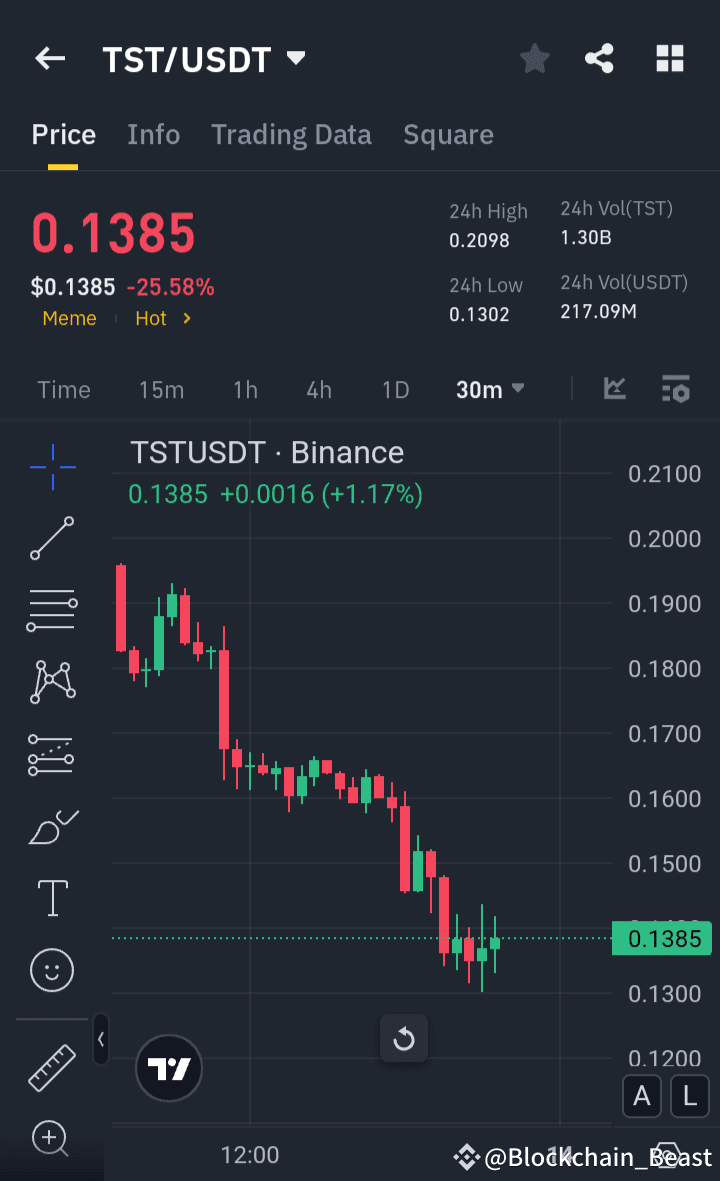Switch to the Trading Data tab
Image resolution: width=720 pixels, height=1181 pixels.
tap(291, 134)
